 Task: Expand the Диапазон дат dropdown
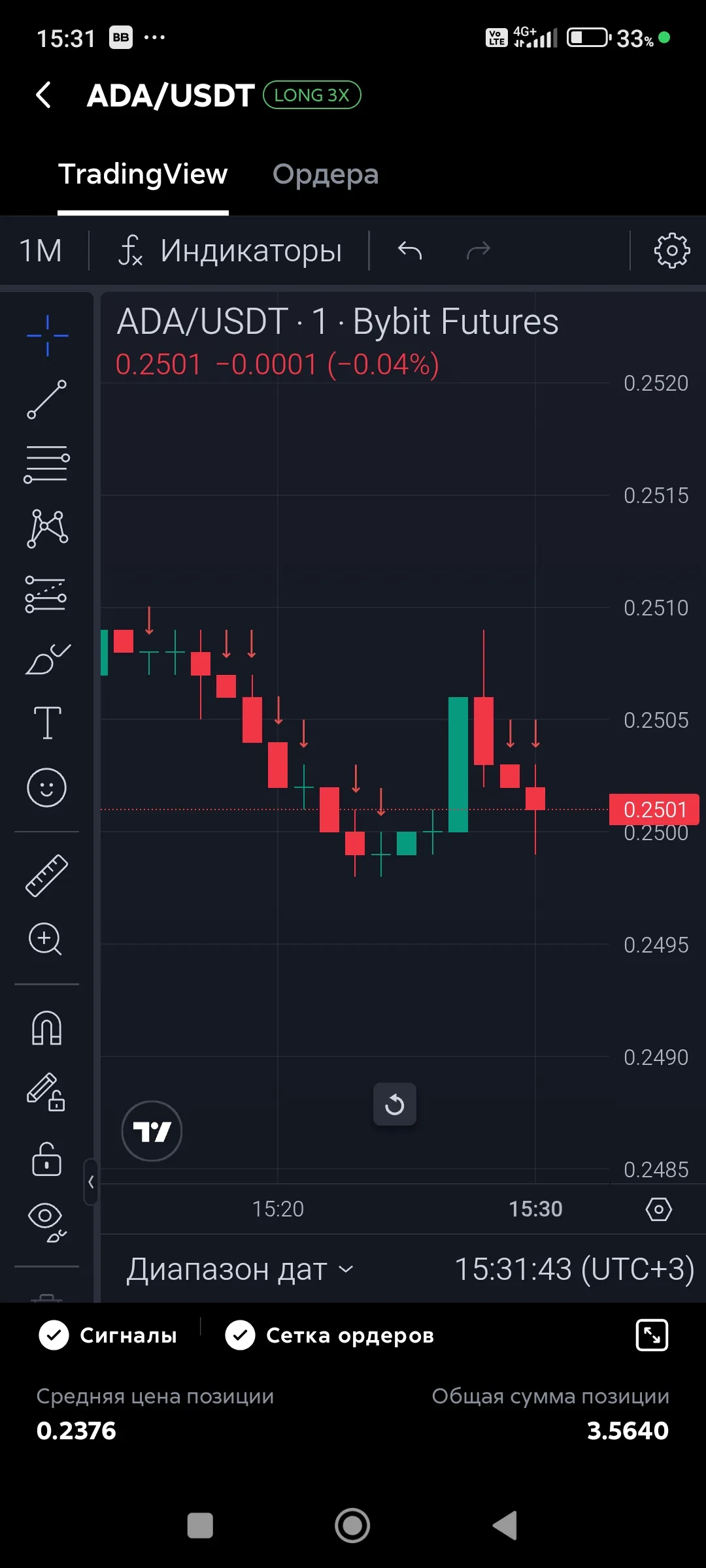coord(239,1269)
